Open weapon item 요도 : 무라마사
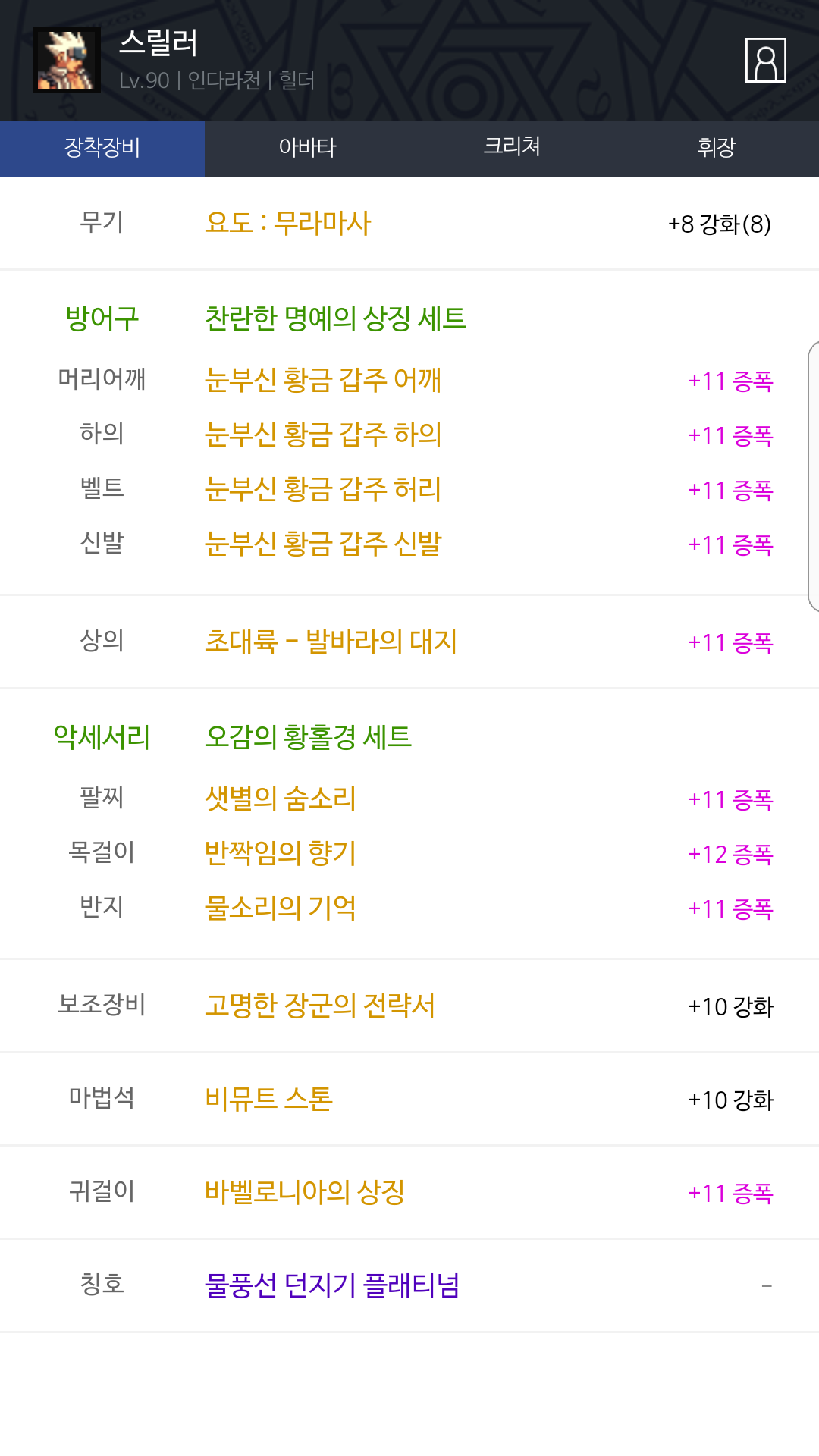 point(288,224)
